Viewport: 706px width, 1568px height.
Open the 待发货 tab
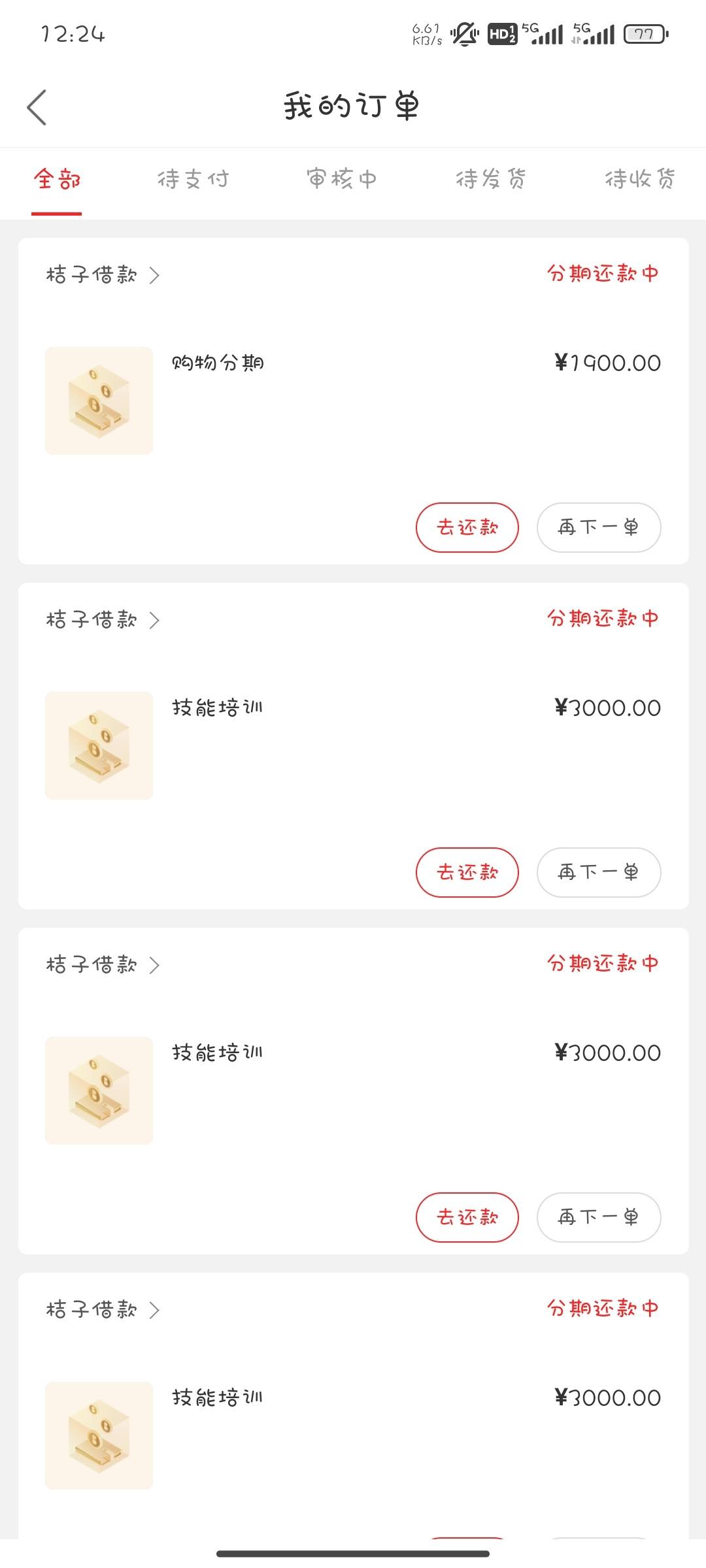(491, 179)
